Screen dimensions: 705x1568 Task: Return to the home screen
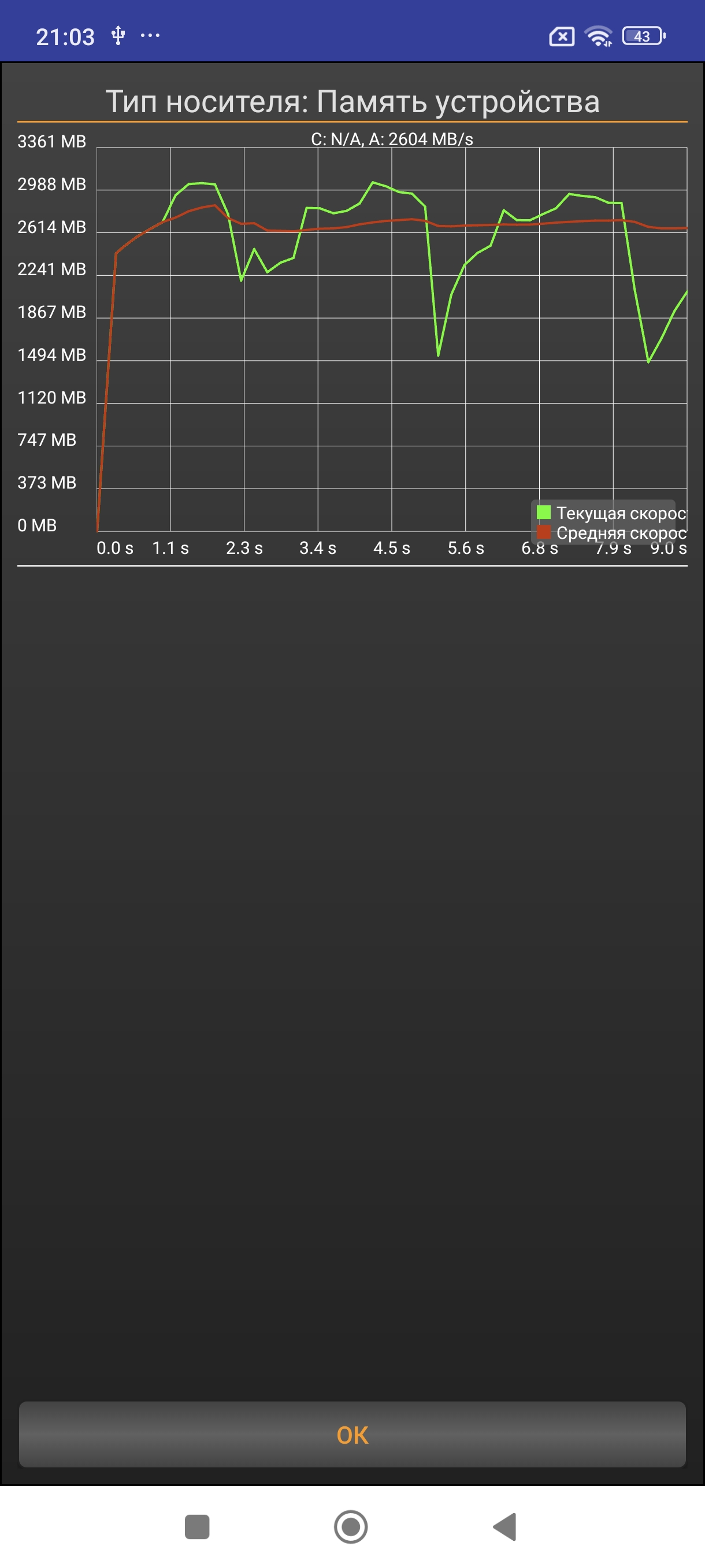point(351,1526)
